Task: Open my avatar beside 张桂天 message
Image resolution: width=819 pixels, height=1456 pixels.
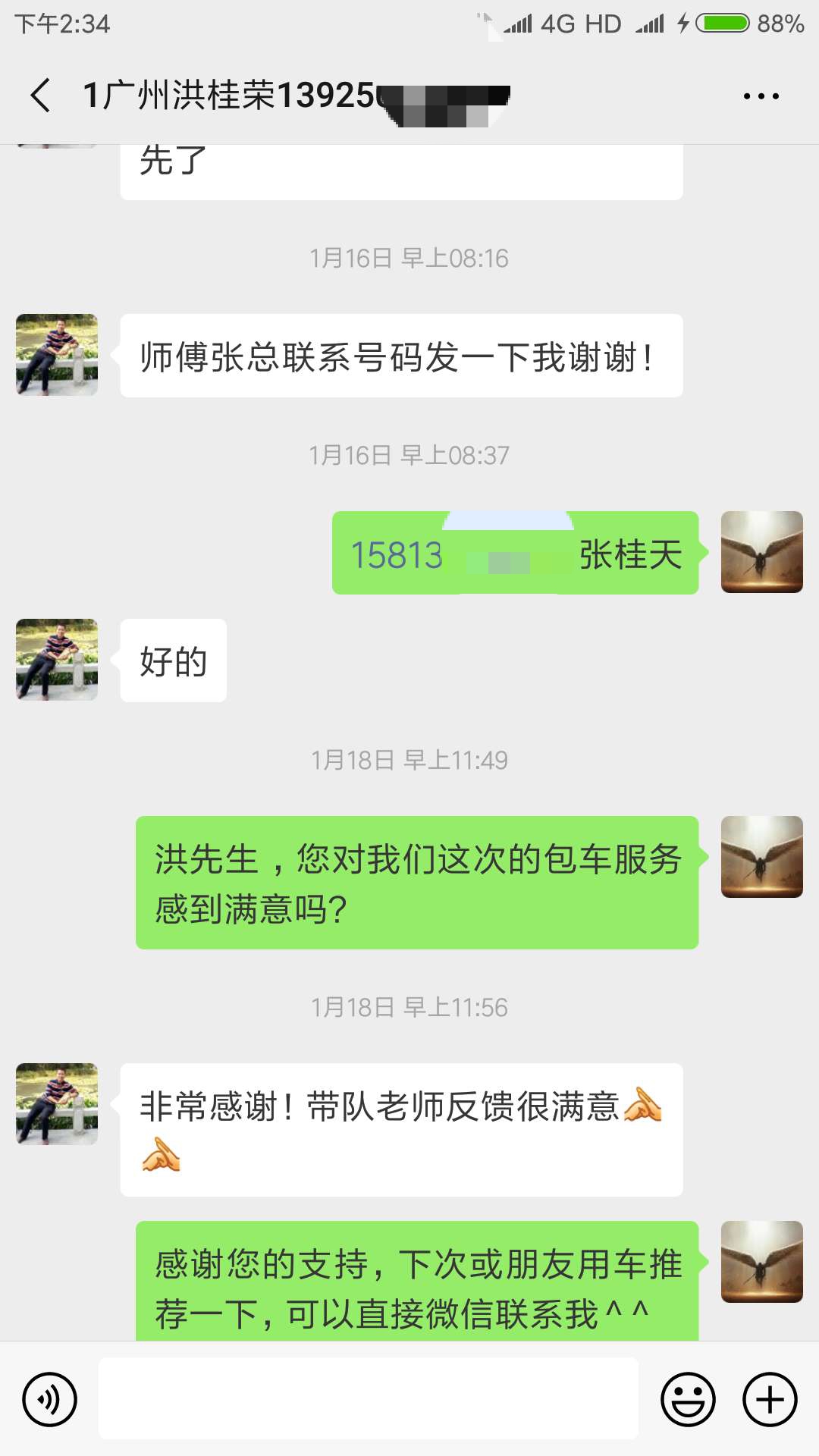Action: coord(761,552)
